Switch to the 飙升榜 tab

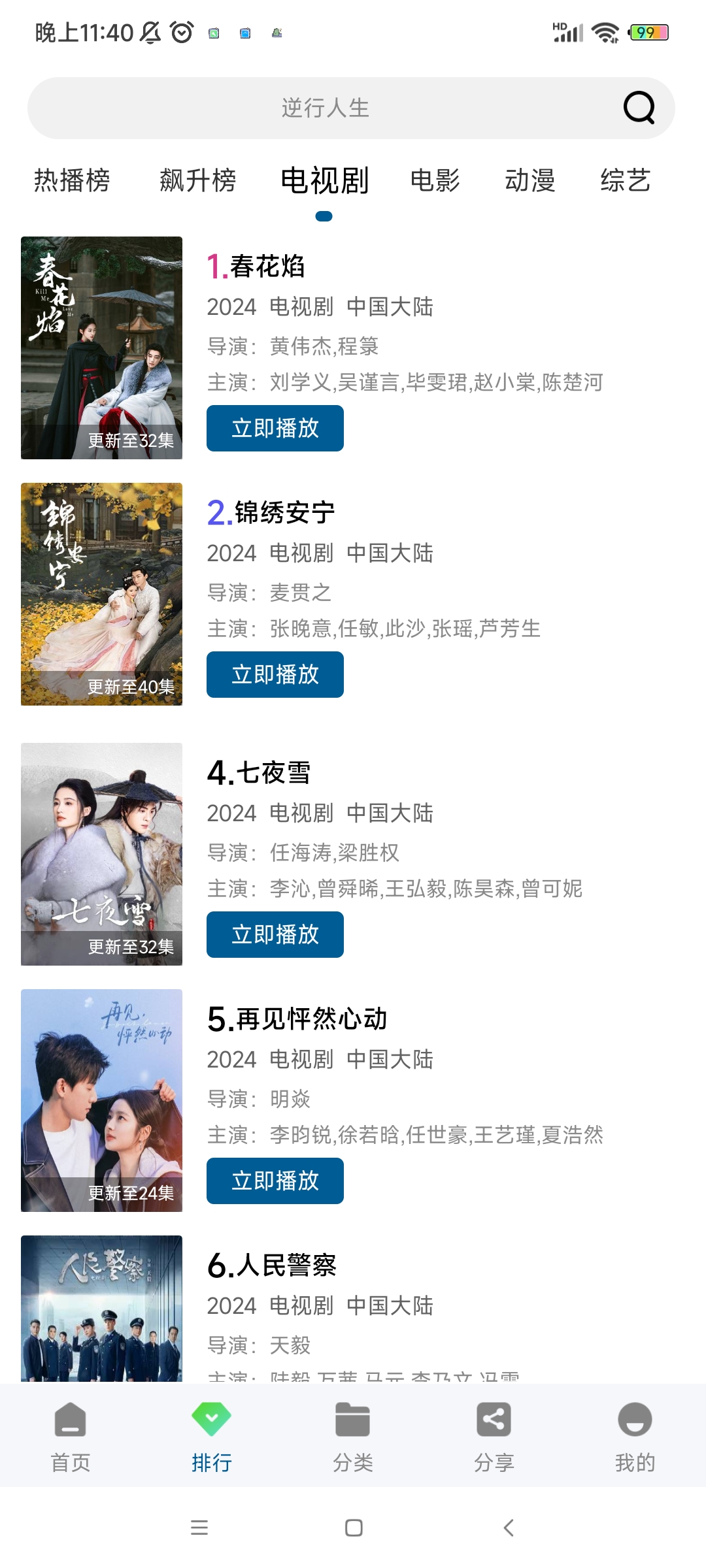[x=197, y=180]
